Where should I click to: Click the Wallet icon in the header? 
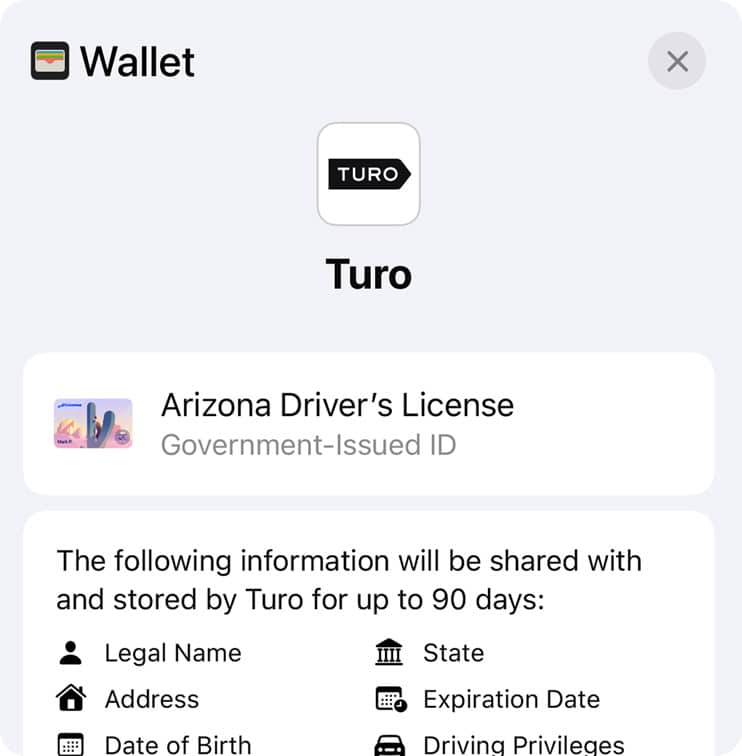click(49, 61)
